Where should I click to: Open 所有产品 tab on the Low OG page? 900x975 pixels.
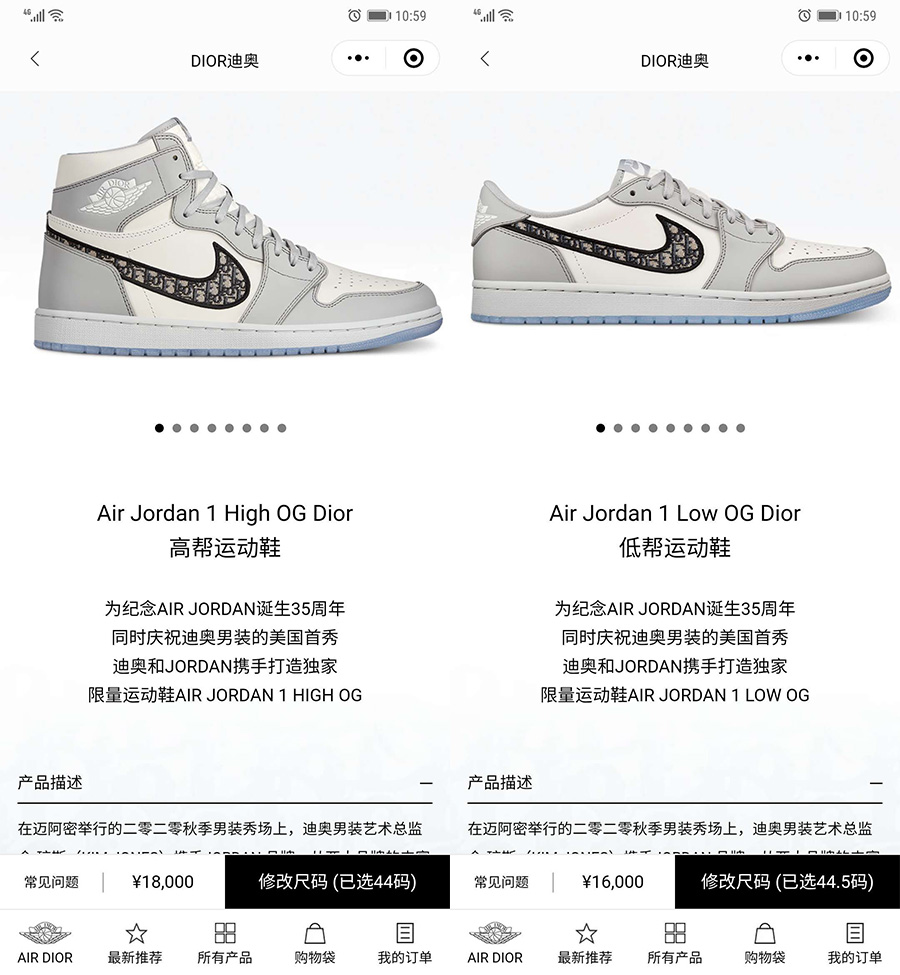(675, 943)
